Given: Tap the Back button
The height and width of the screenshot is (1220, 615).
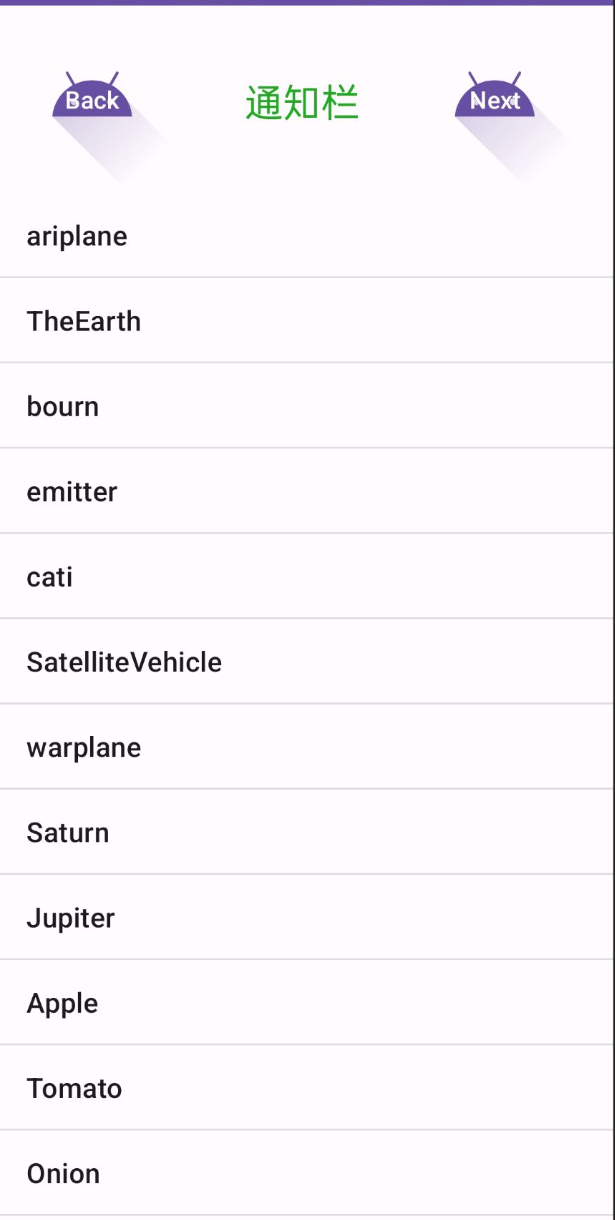Looking at the screenshot, I should coord(92,99).
